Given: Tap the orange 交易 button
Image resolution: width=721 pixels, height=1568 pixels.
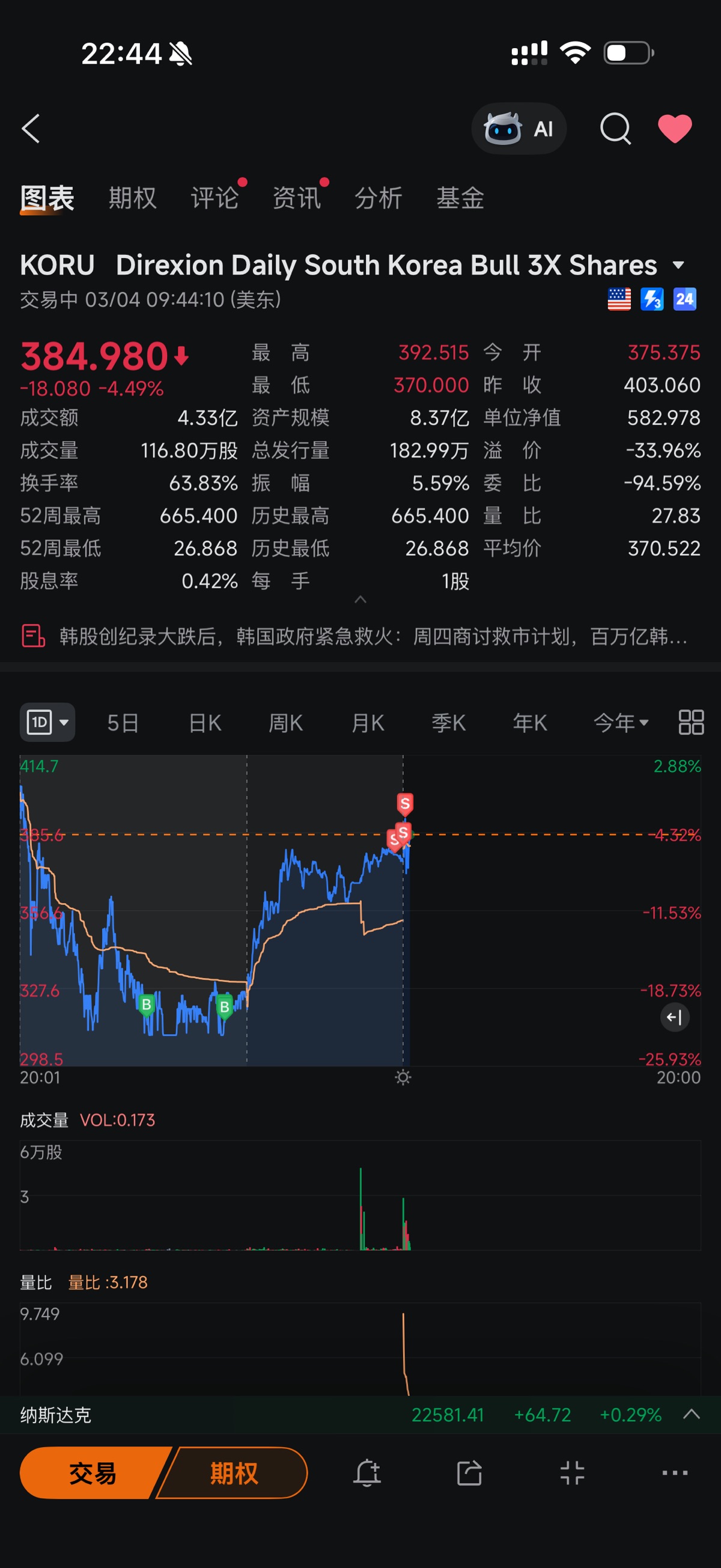Looking at the screenshot, I should click(91, 1473).
